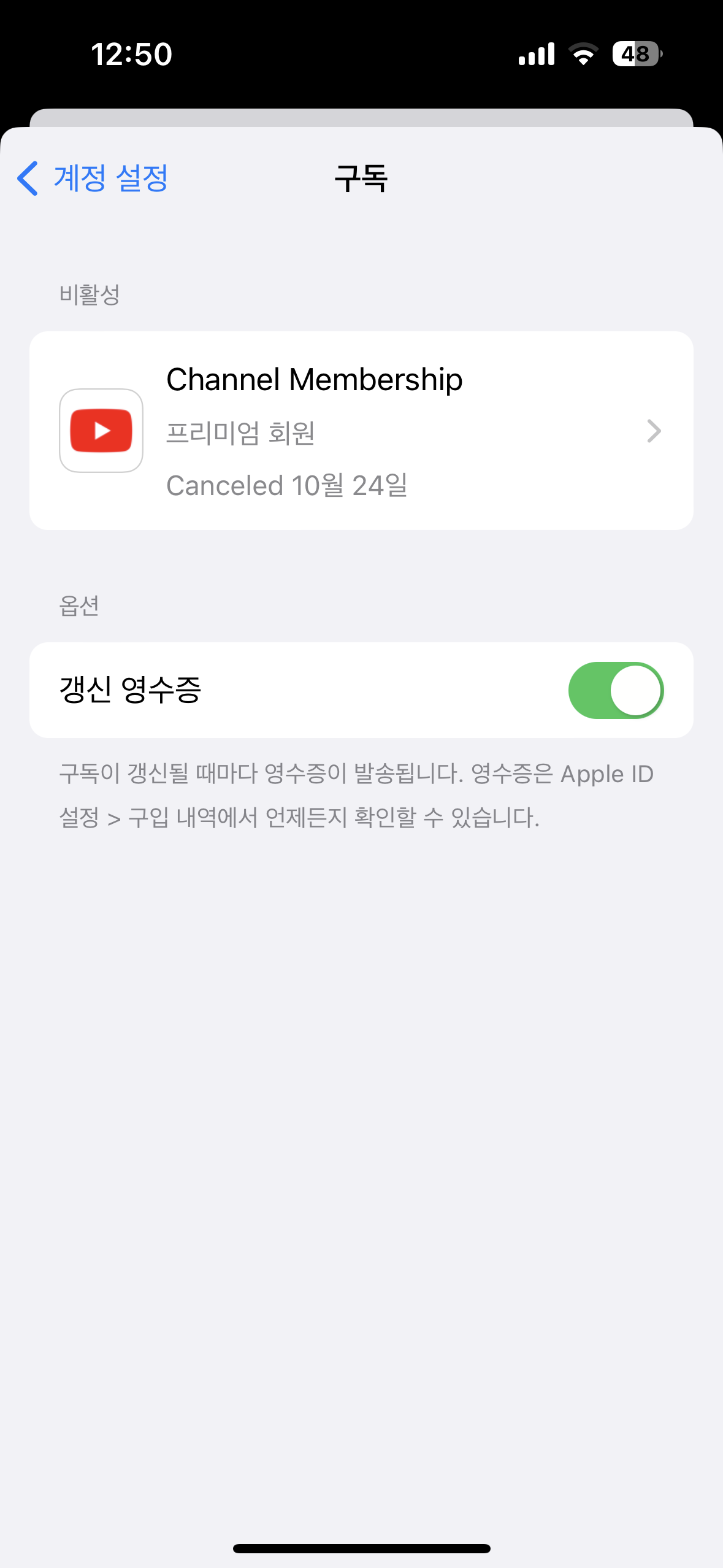Open the Channel Membership subscription
The height and width of the screenshot is (1568, 723).
361,431
